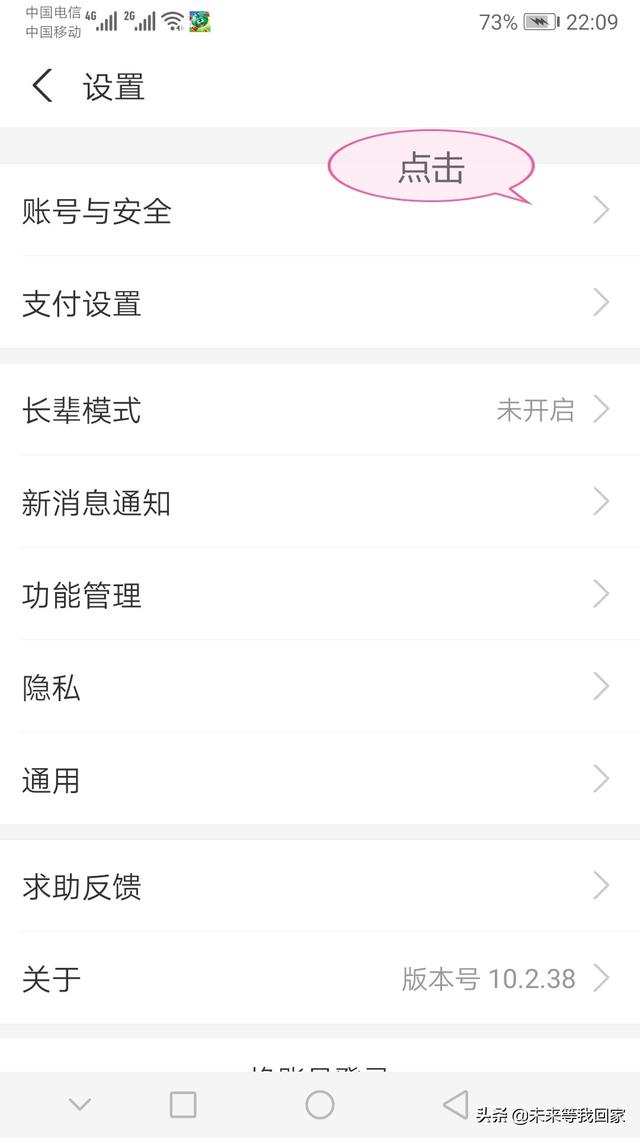Open recent apps from navigation bar
Image resolution: width=640 pixels, height=1138 pixels.
tap(183, 1105)
